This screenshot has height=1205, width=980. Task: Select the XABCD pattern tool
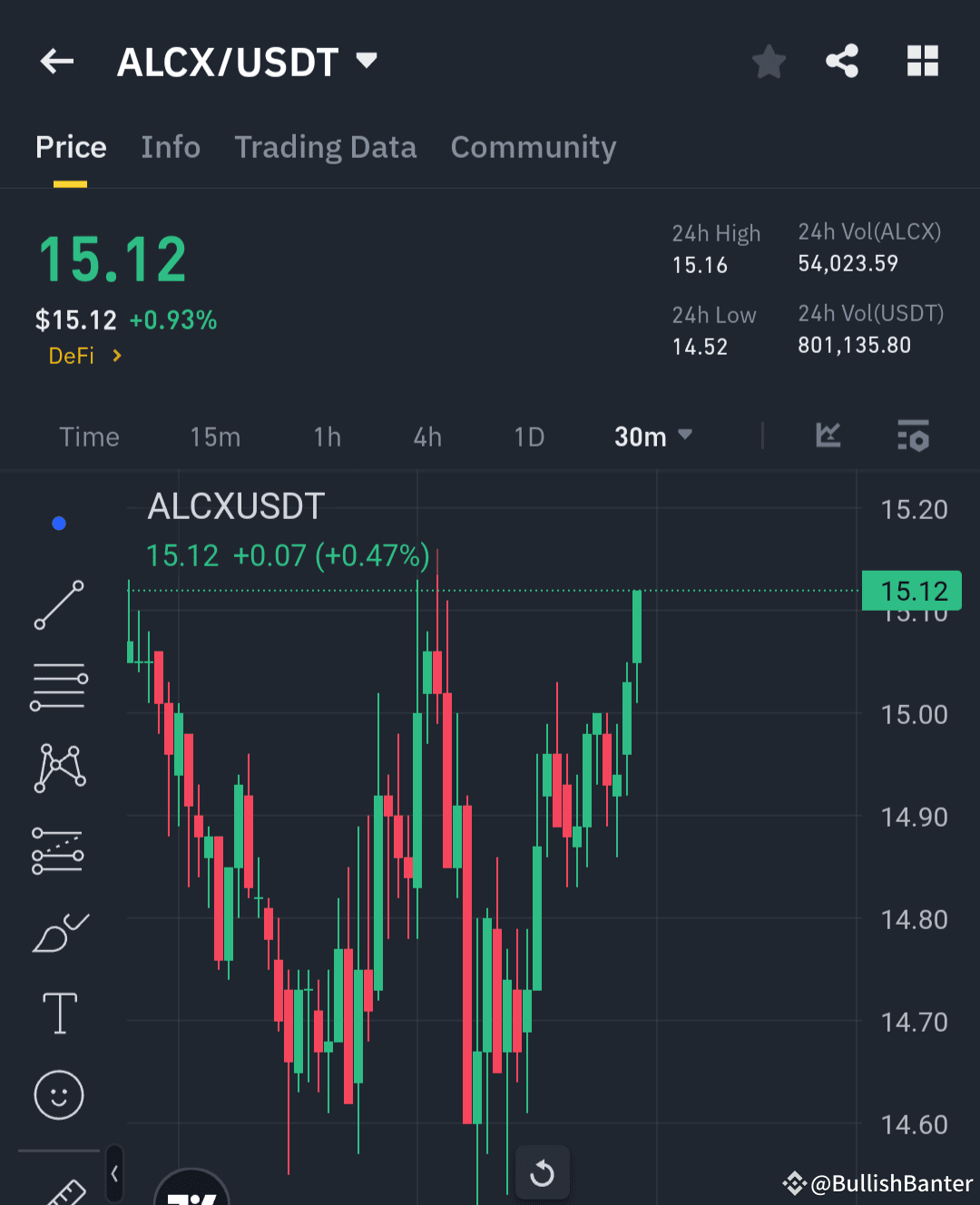59,768
